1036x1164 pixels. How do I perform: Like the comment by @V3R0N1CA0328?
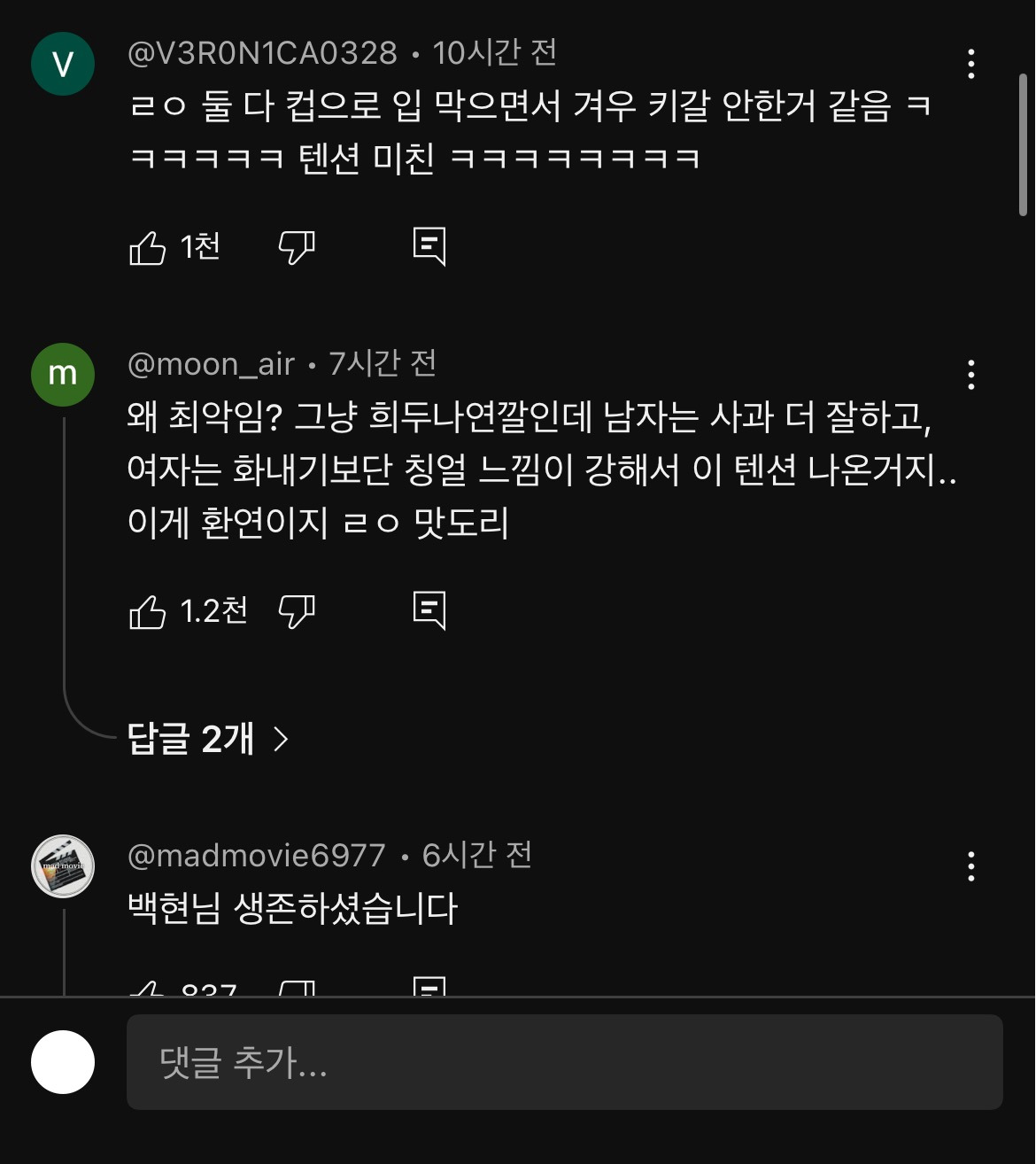click(148, 248)
